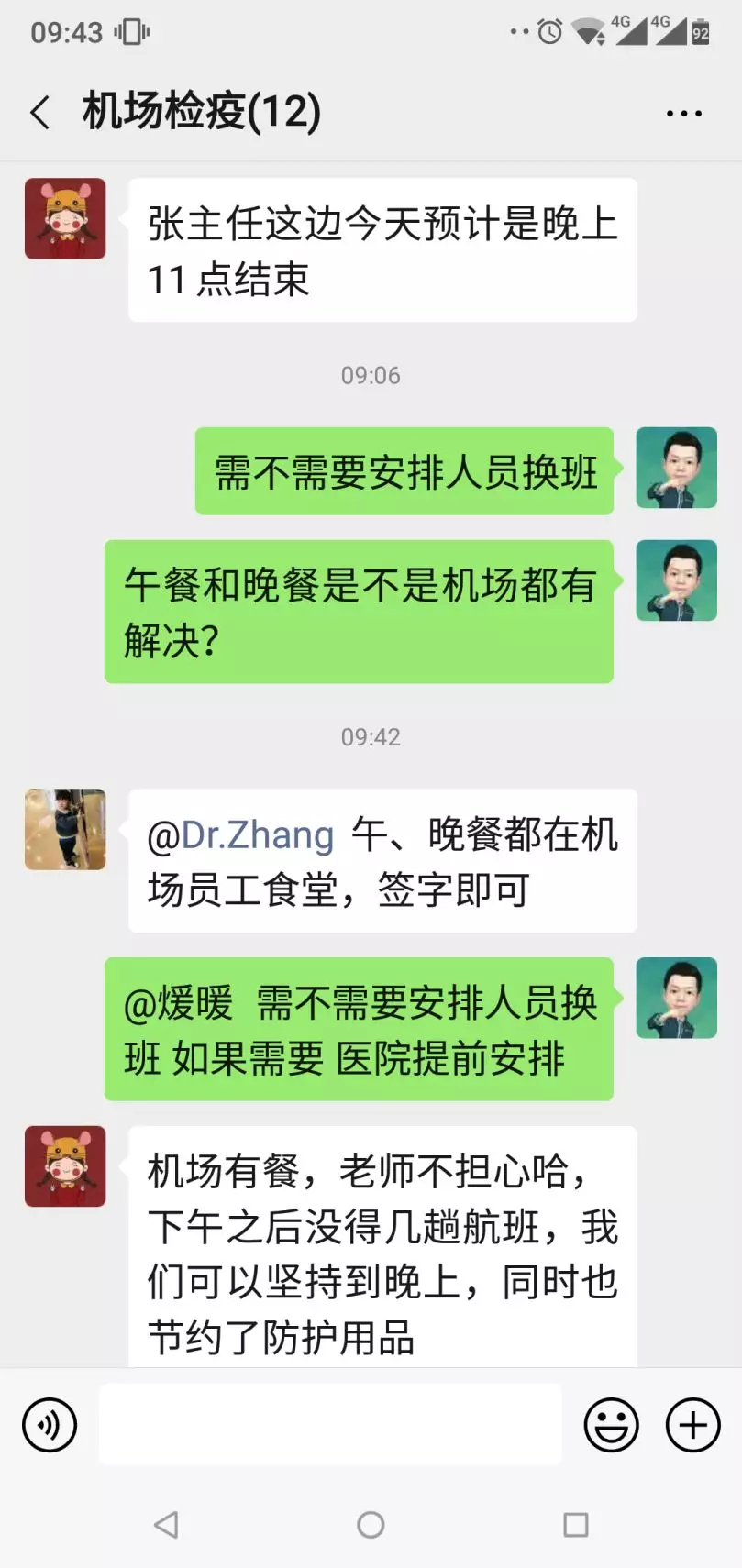View profile of sender of 张主任这边 message
Screen dimensions: 742x1568
pos(65,219)
